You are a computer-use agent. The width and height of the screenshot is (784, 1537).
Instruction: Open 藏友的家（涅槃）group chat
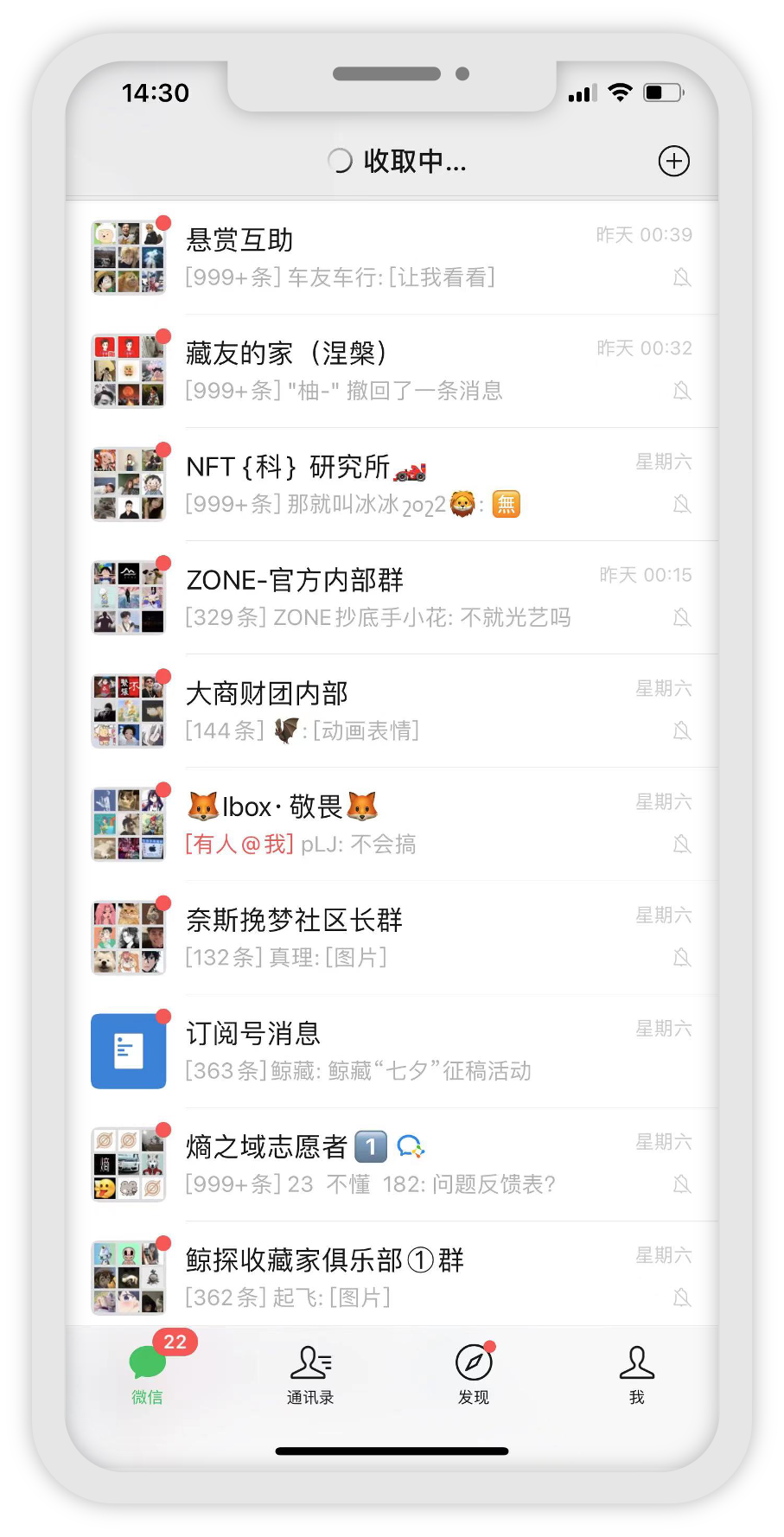pos(391,371)
